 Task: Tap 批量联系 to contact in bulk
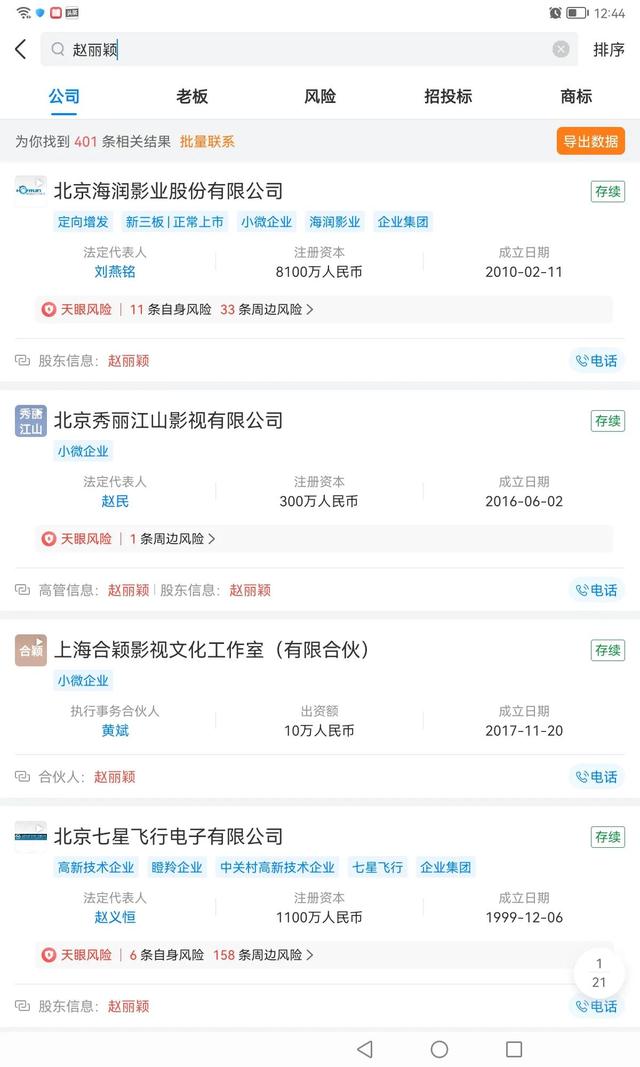tap(207, 142)
